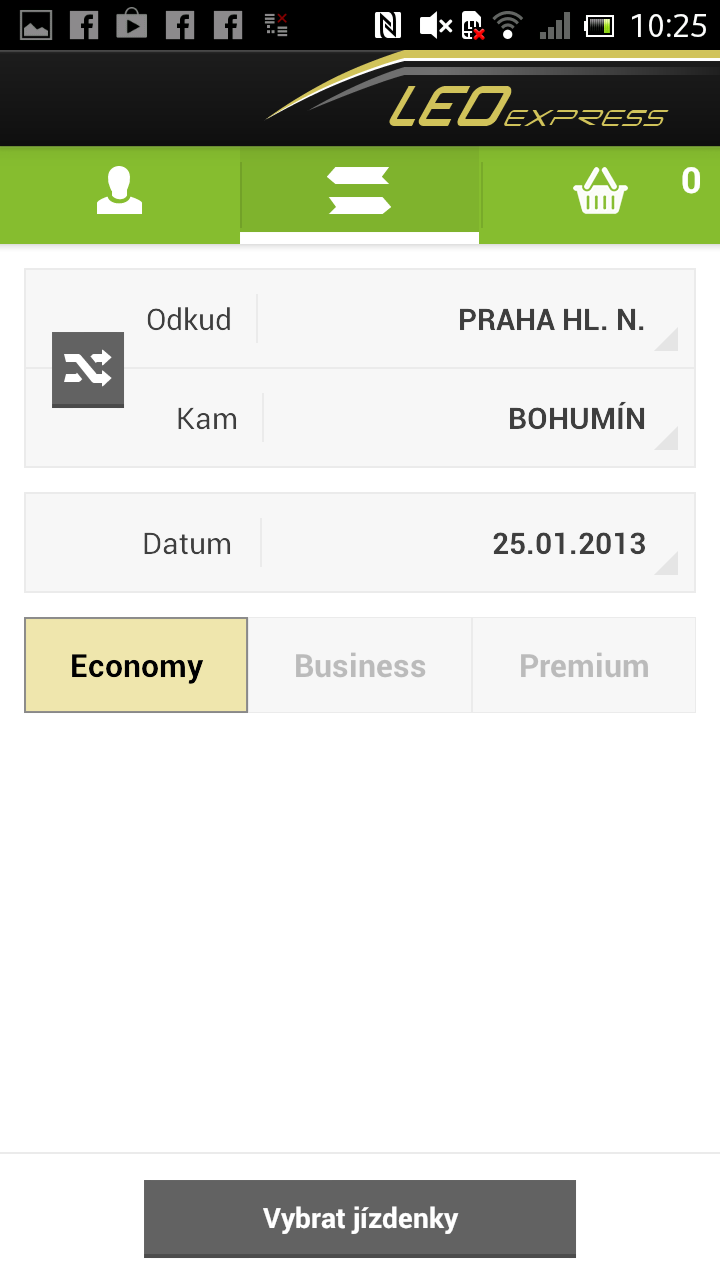Open the user profile tab

point(119,191)
